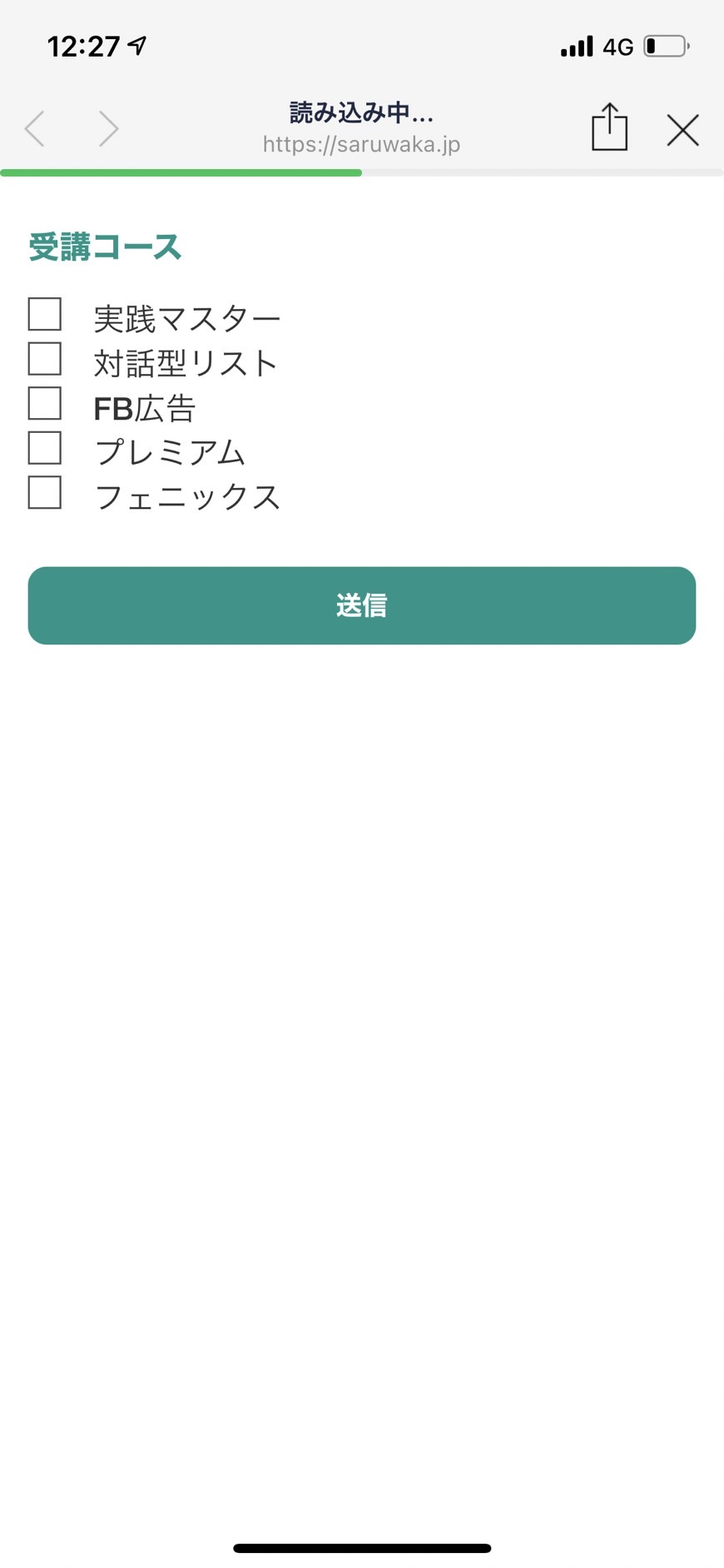Submit the form with 送信
This screenshot has height=1568, width=724.
click(x=362, y=605)
